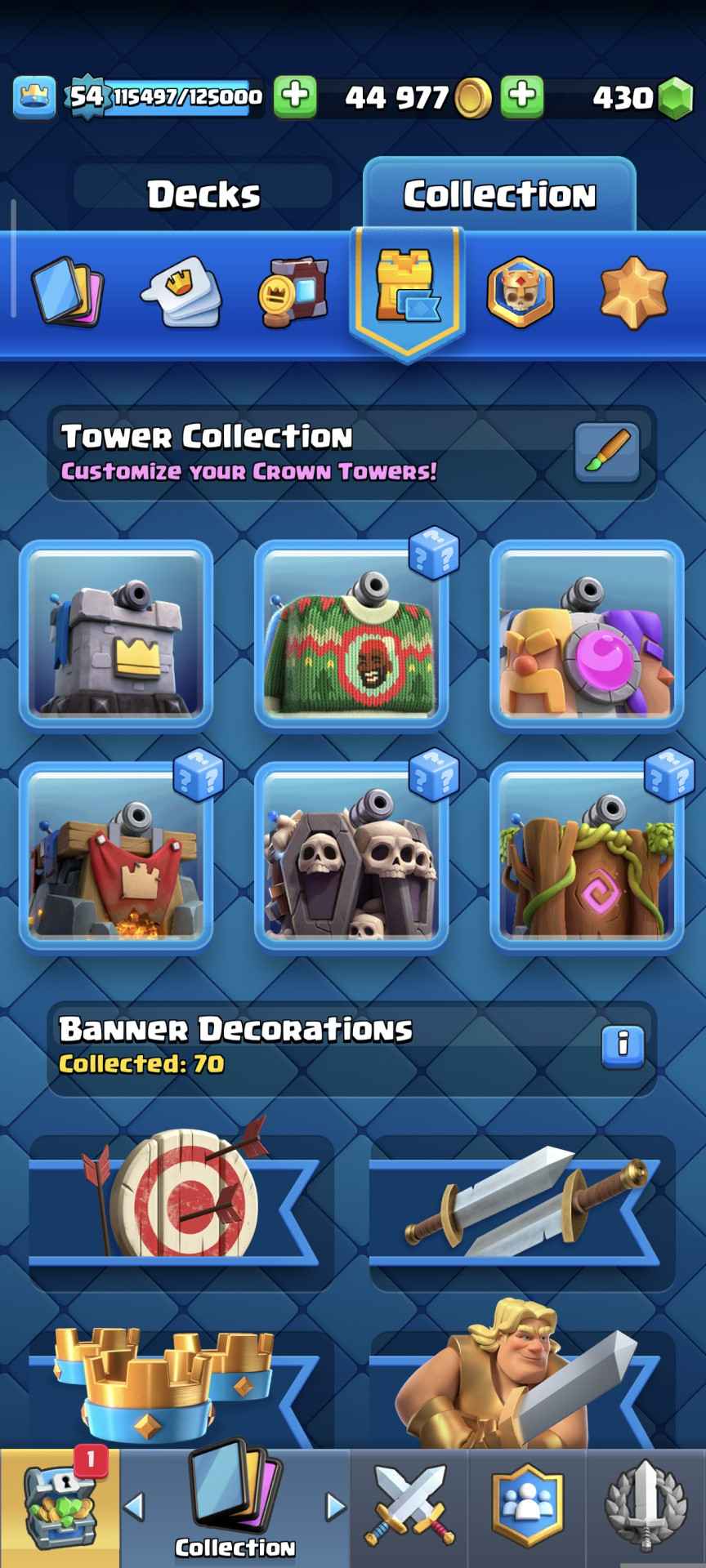Select the default stone crown tower skin
706x1568 pixels.
(116, 635)
